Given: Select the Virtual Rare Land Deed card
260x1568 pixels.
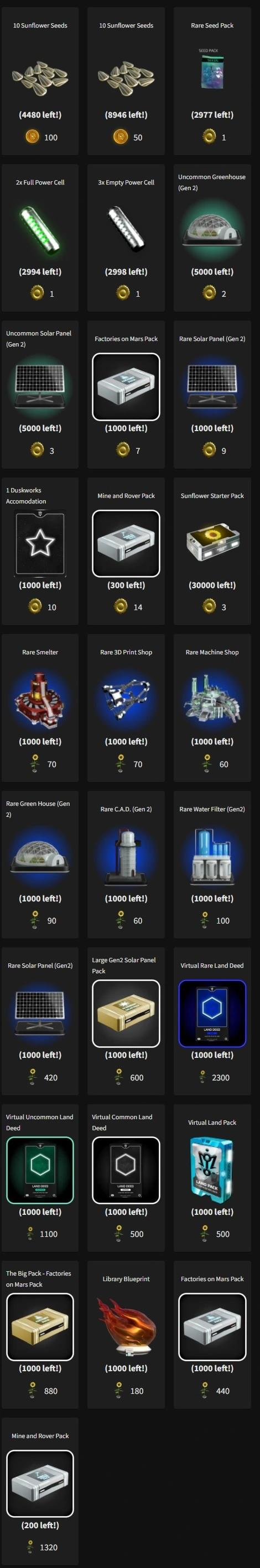Looking at the screenshot, I should click(212, 1021).
